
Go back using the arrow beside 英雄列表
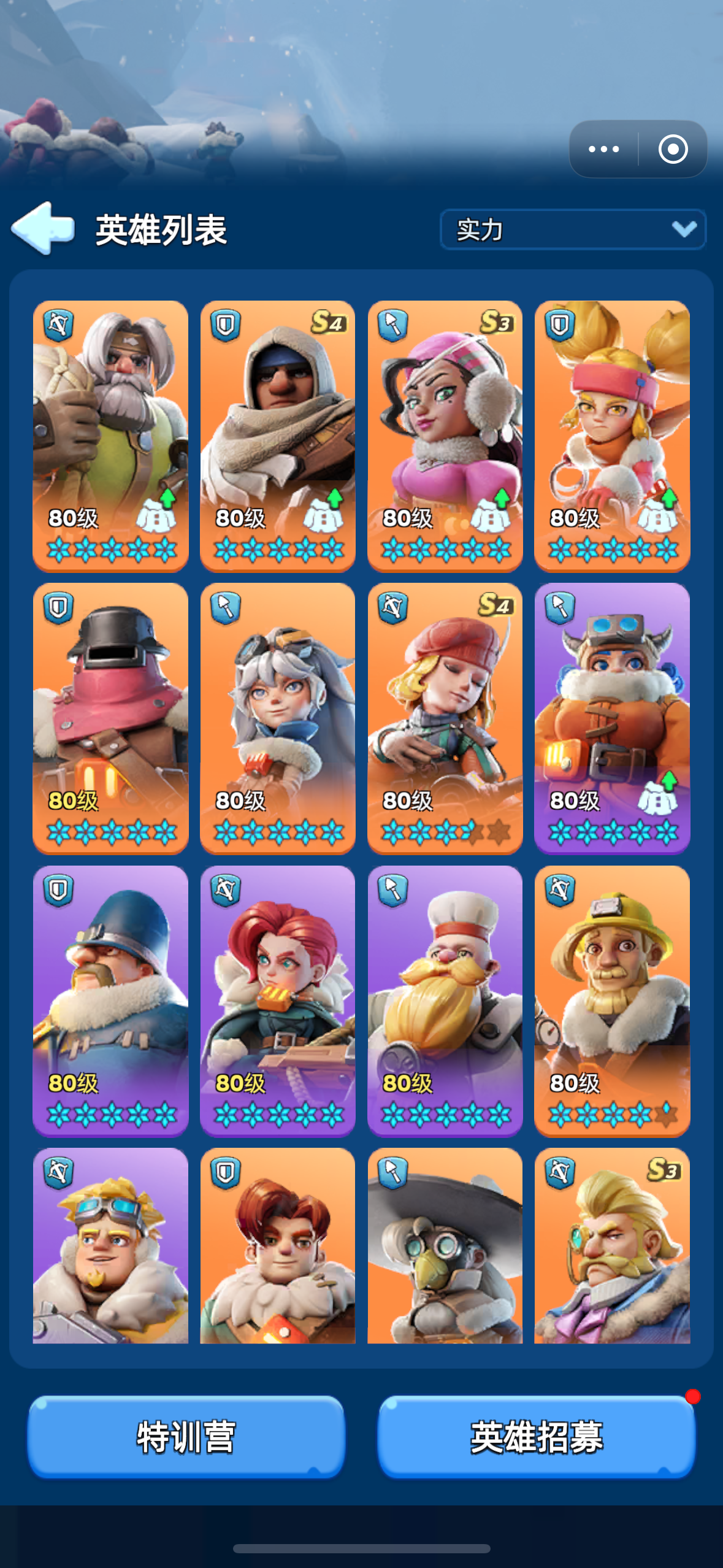coord(43,228)
